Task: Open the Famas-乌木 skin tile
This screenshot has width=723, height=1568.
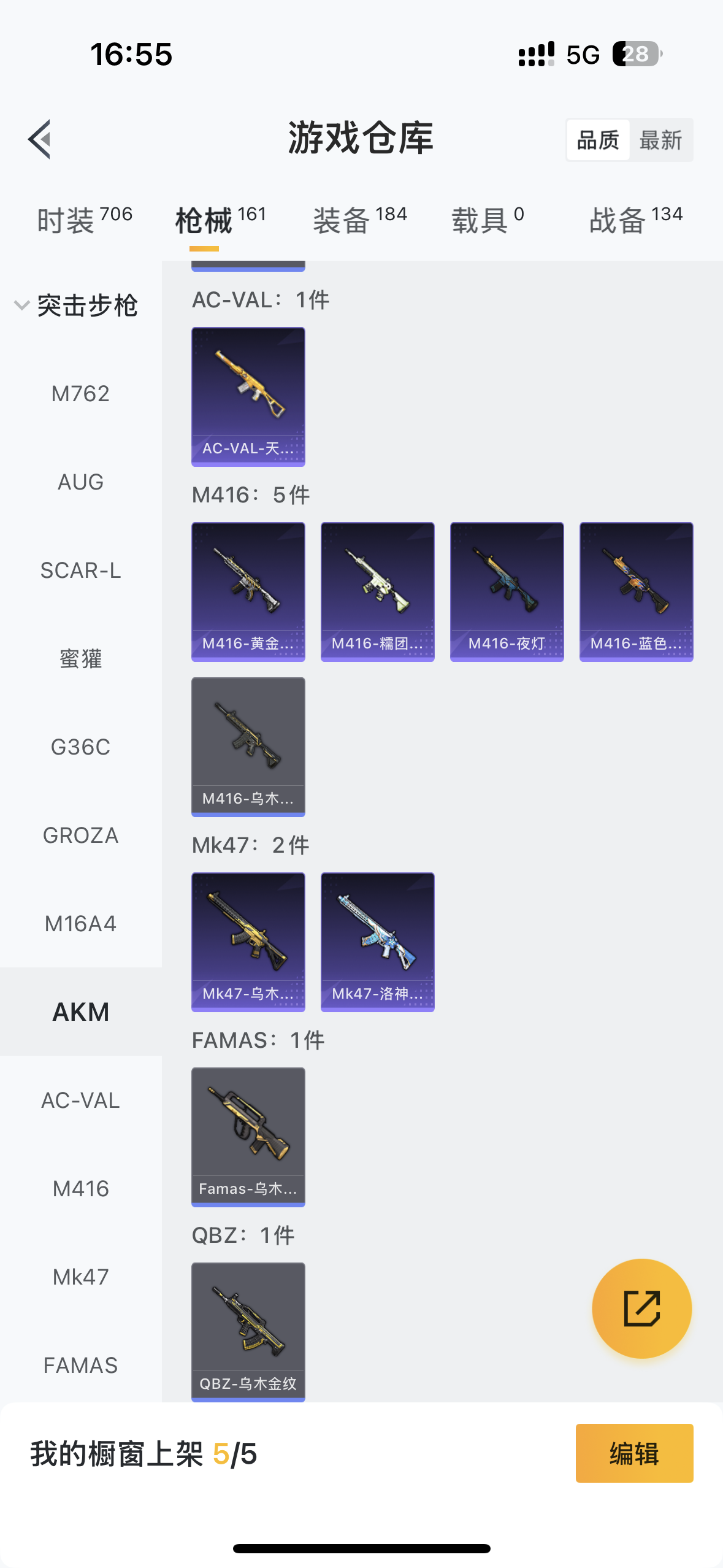Action: [x=248, y=1137]
